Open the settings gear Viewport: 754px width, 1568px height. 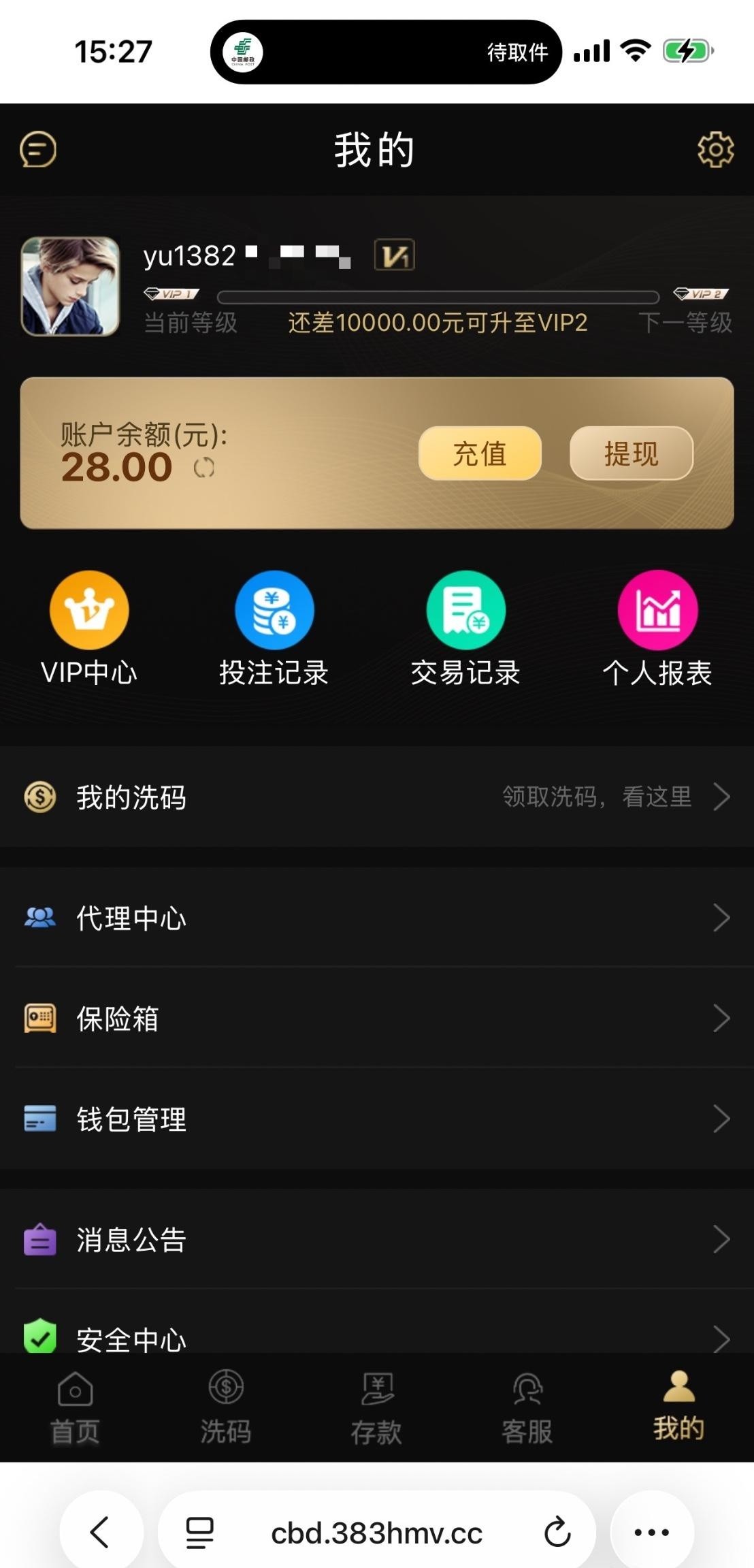pyautogui.click(x=715, y=149)
